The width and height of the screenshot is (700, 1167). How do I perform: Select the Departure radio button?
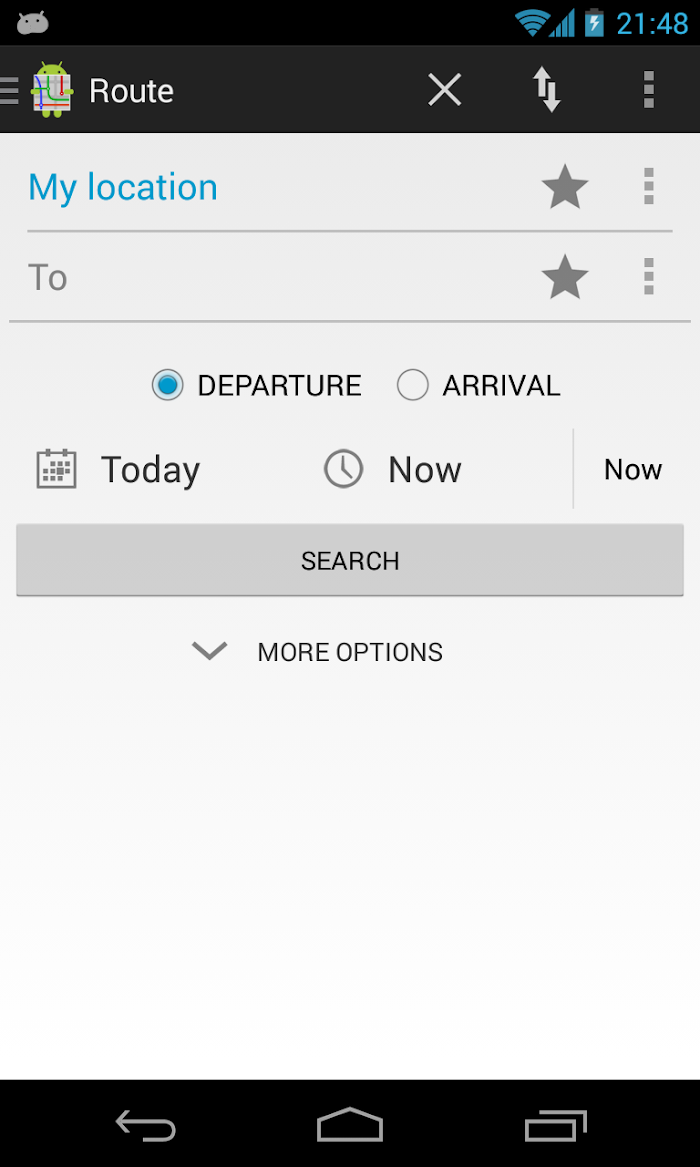[168, 385]
